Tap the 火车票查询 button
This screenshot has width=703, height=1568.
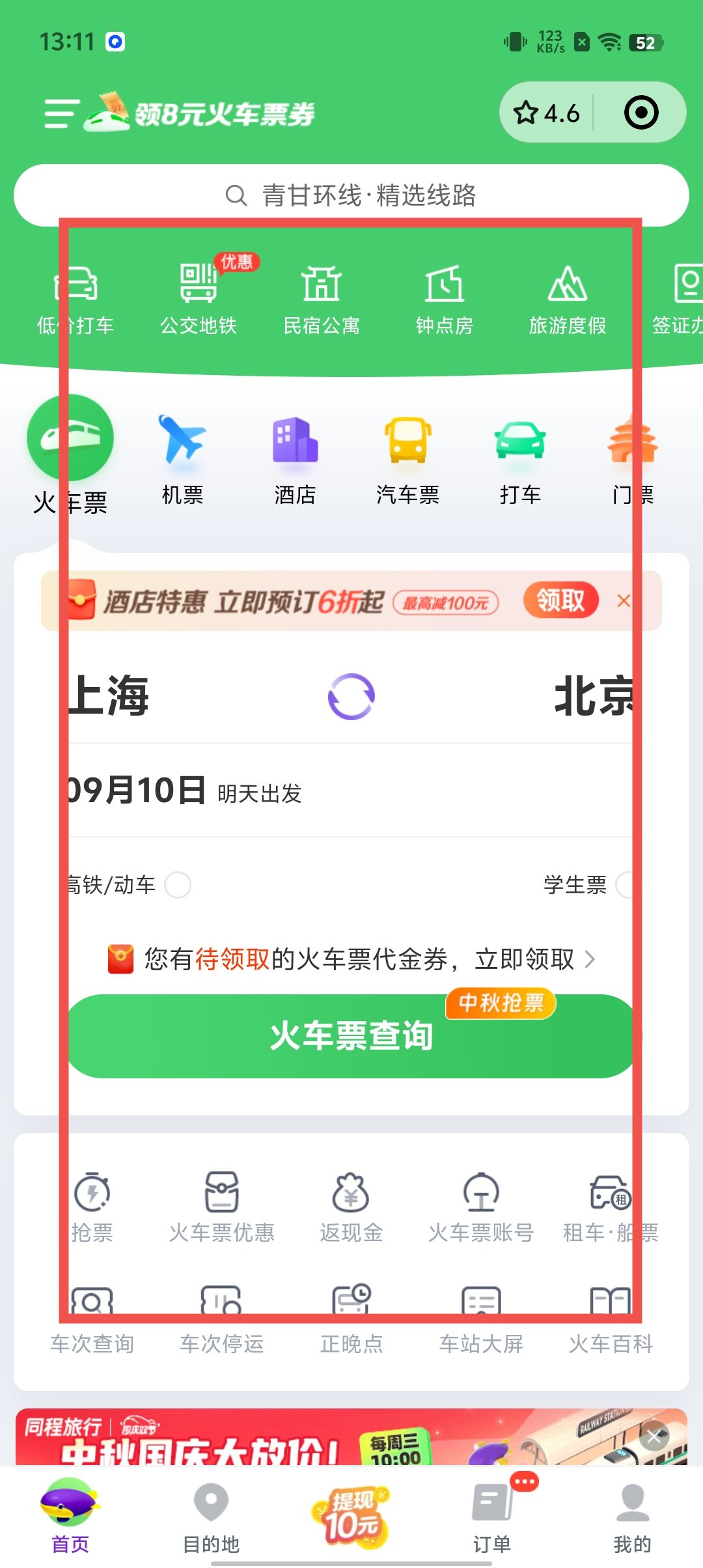[351, 1036]
